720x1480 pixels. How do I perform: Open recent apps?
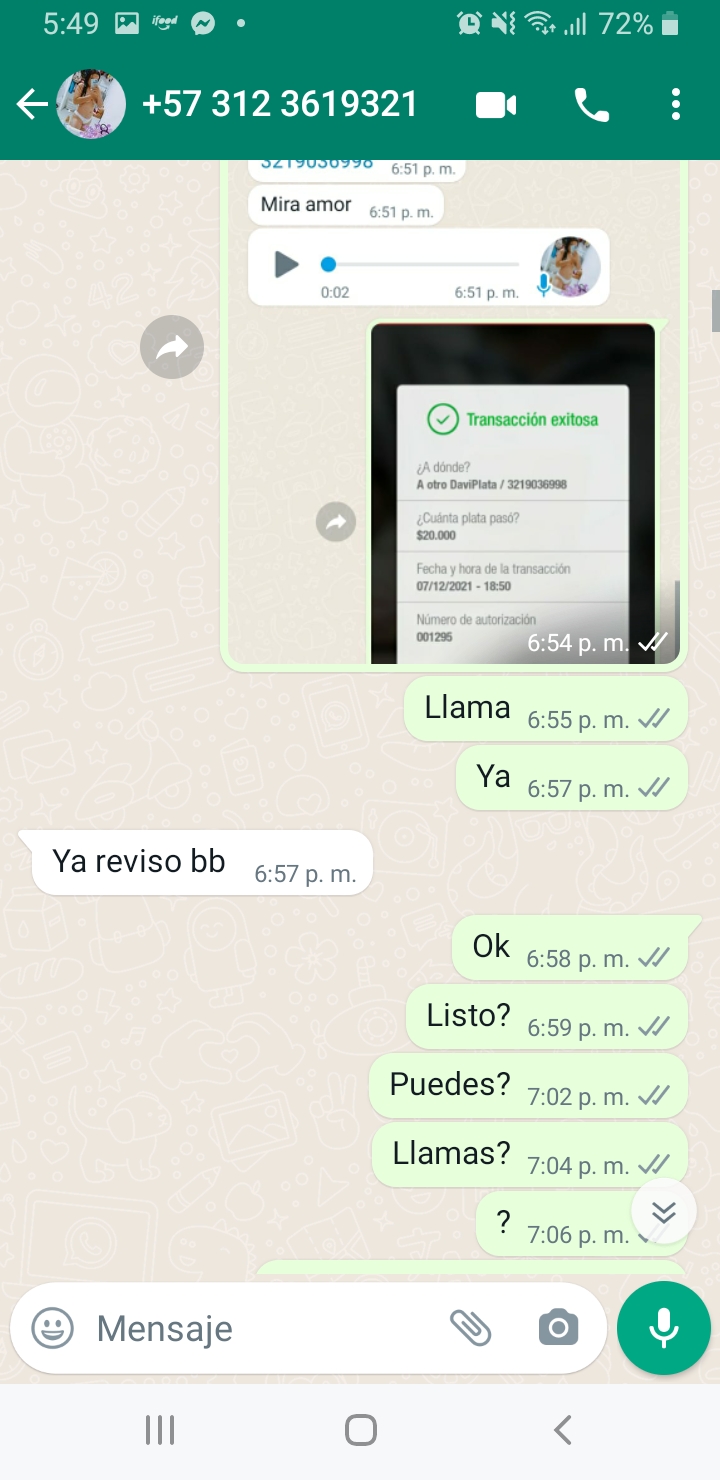click(160, 1430)
